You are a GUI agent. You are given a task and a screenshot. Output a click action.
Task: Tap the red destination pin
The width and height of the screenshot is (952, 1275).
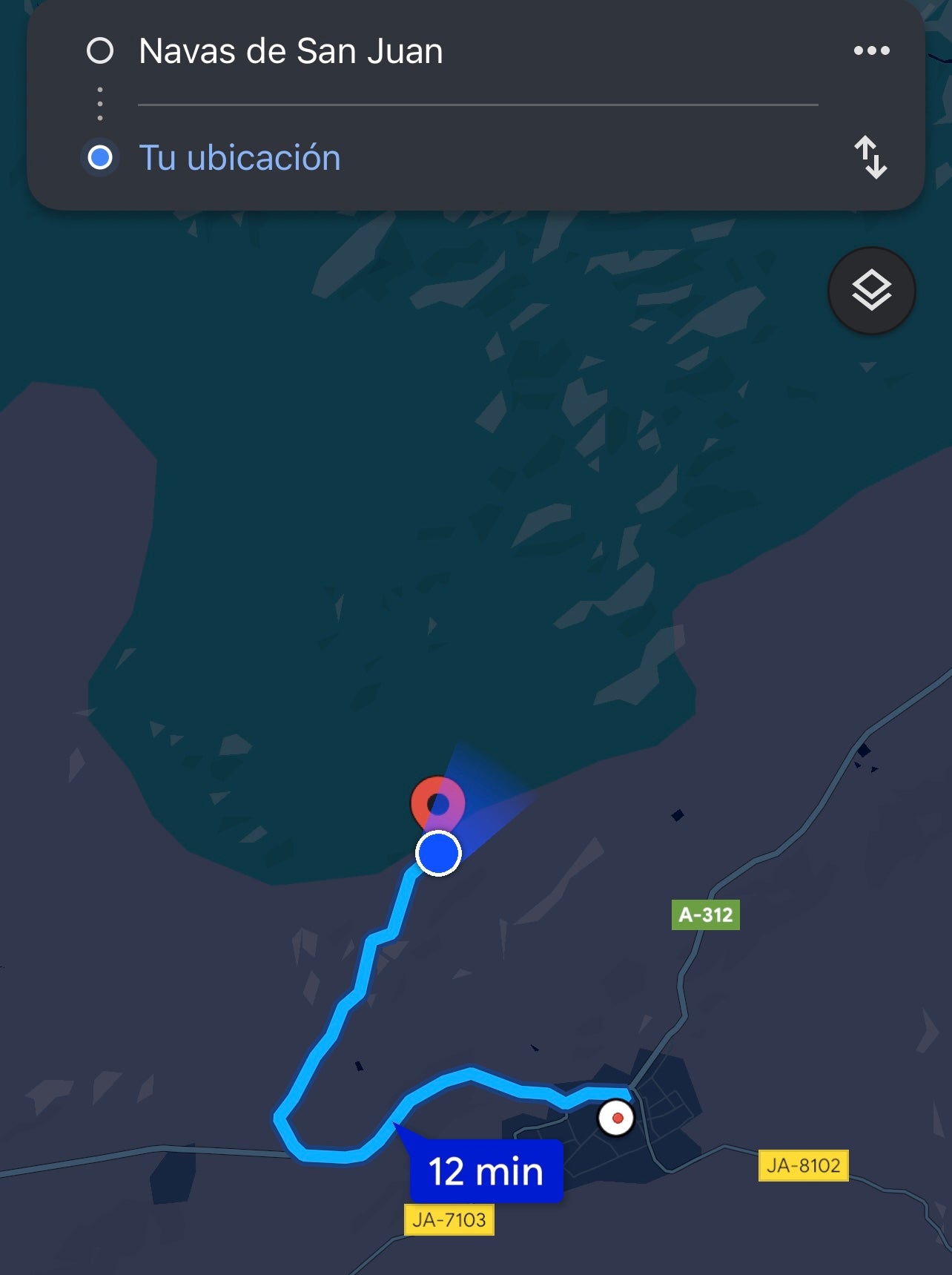[x=437, y=803]
